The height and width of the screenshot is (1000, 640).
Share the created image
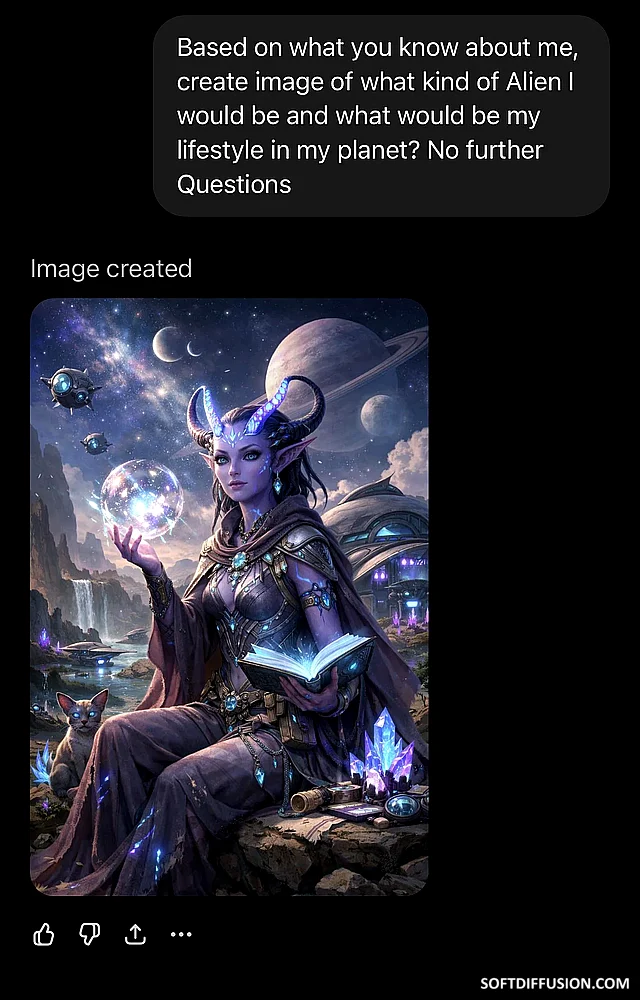135,934
